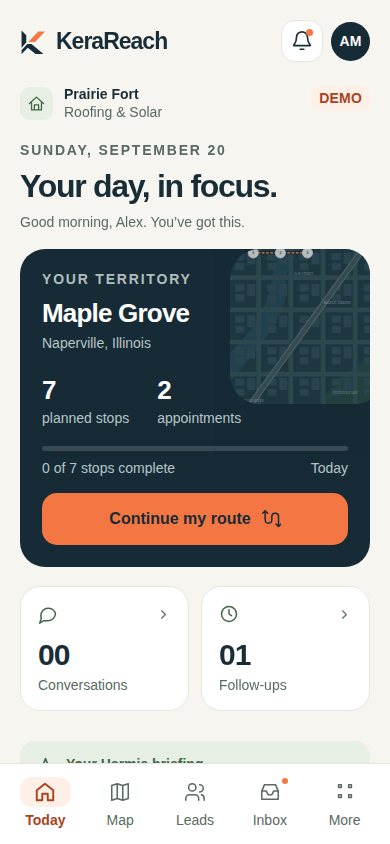Select the Today tab

point(45,804)
